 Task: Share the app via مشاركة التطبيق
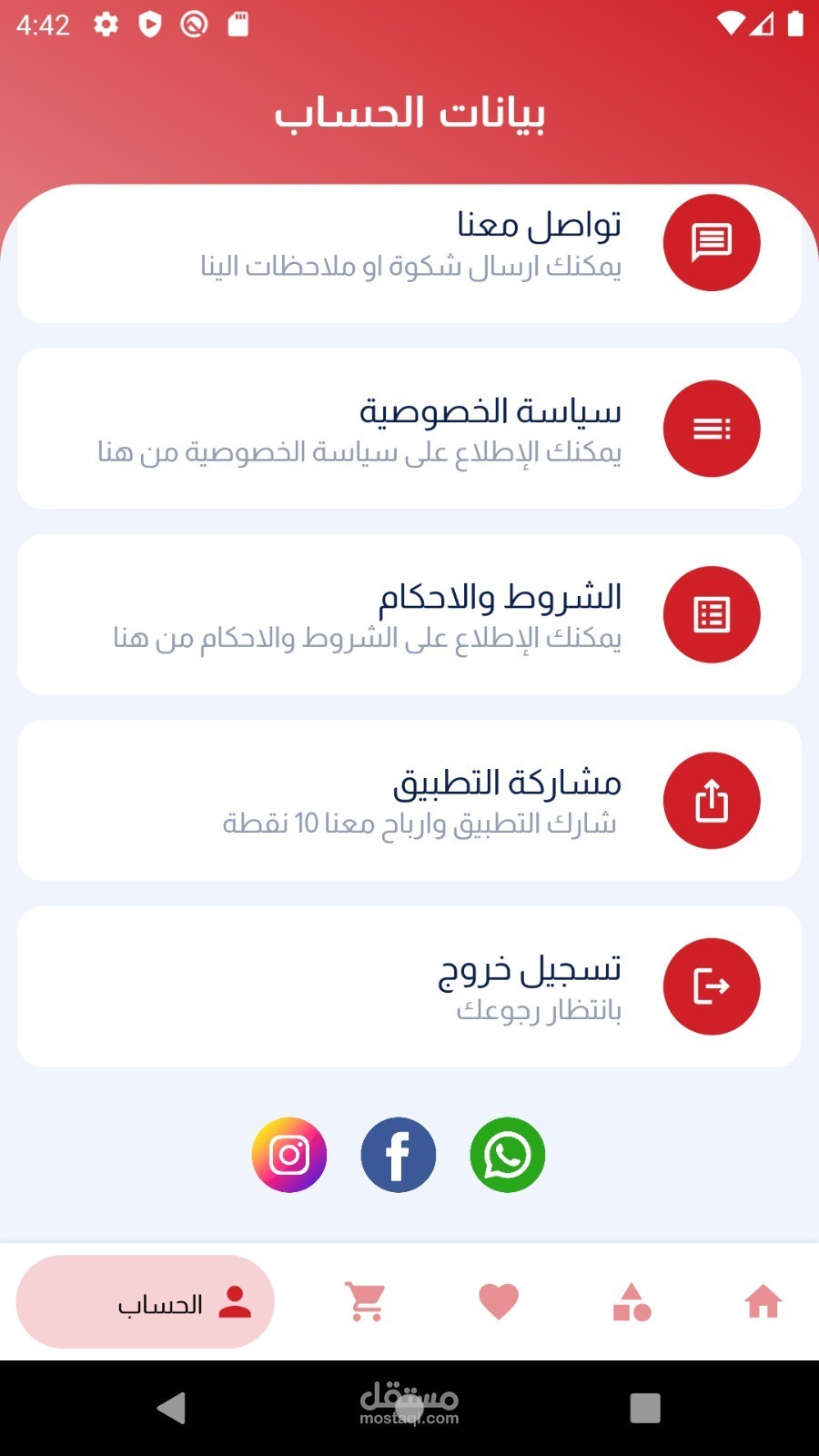[409, 801]
